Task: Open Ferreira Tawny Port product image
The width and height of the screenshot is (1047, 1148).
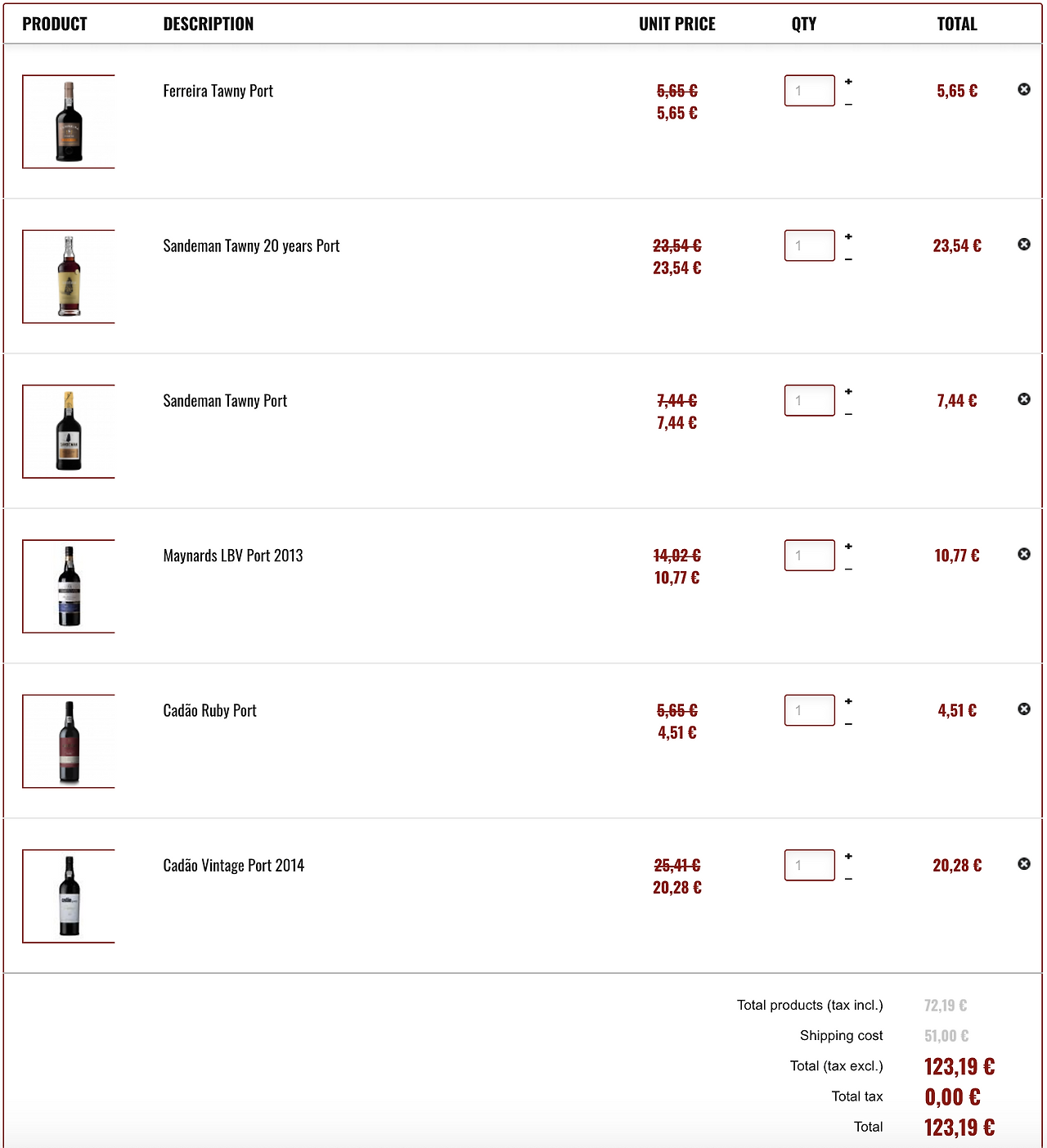Action: 69,122
